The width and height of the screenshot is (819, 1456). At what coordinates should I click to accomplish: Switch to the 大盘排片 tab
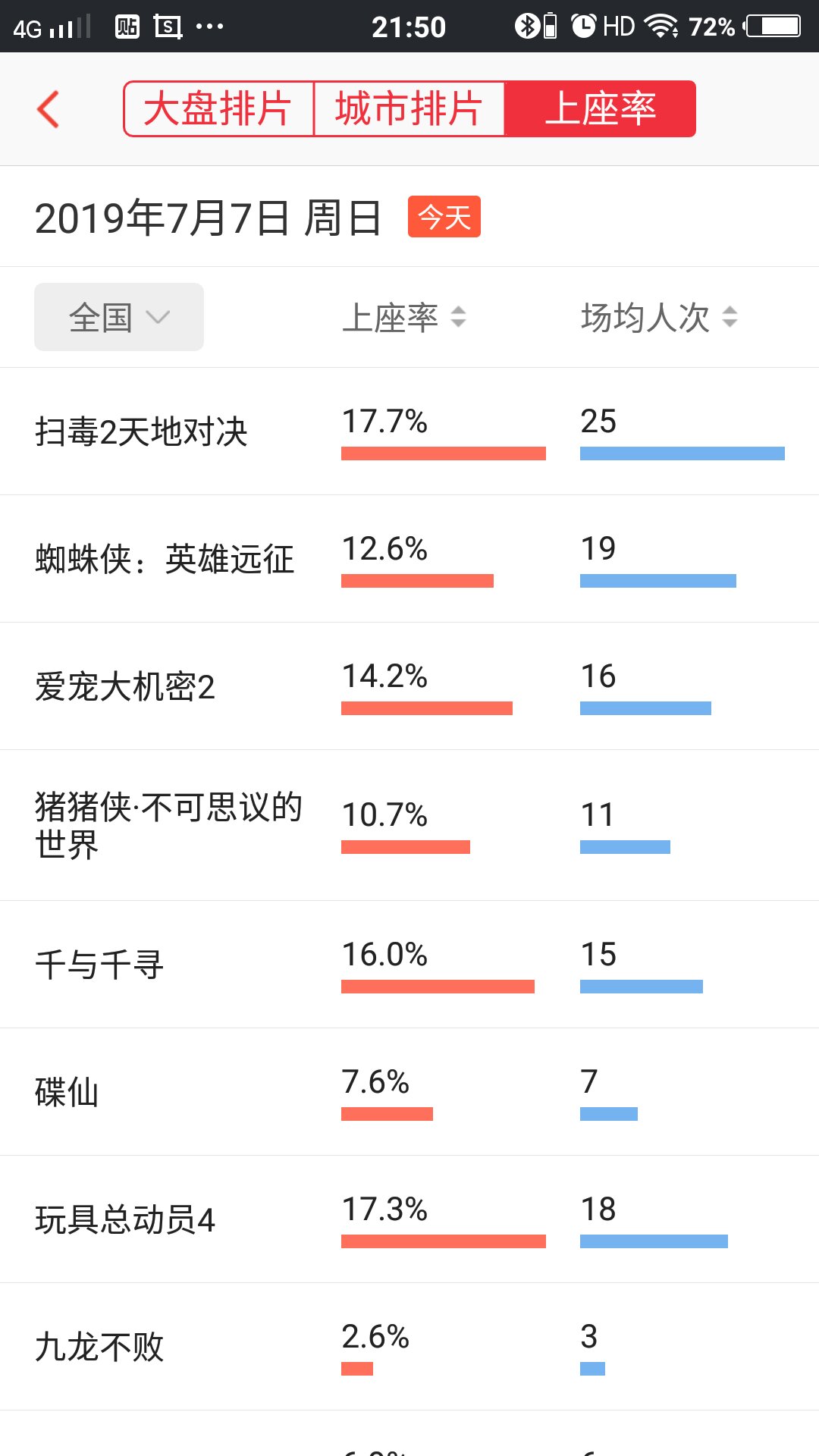click(218, 109)
